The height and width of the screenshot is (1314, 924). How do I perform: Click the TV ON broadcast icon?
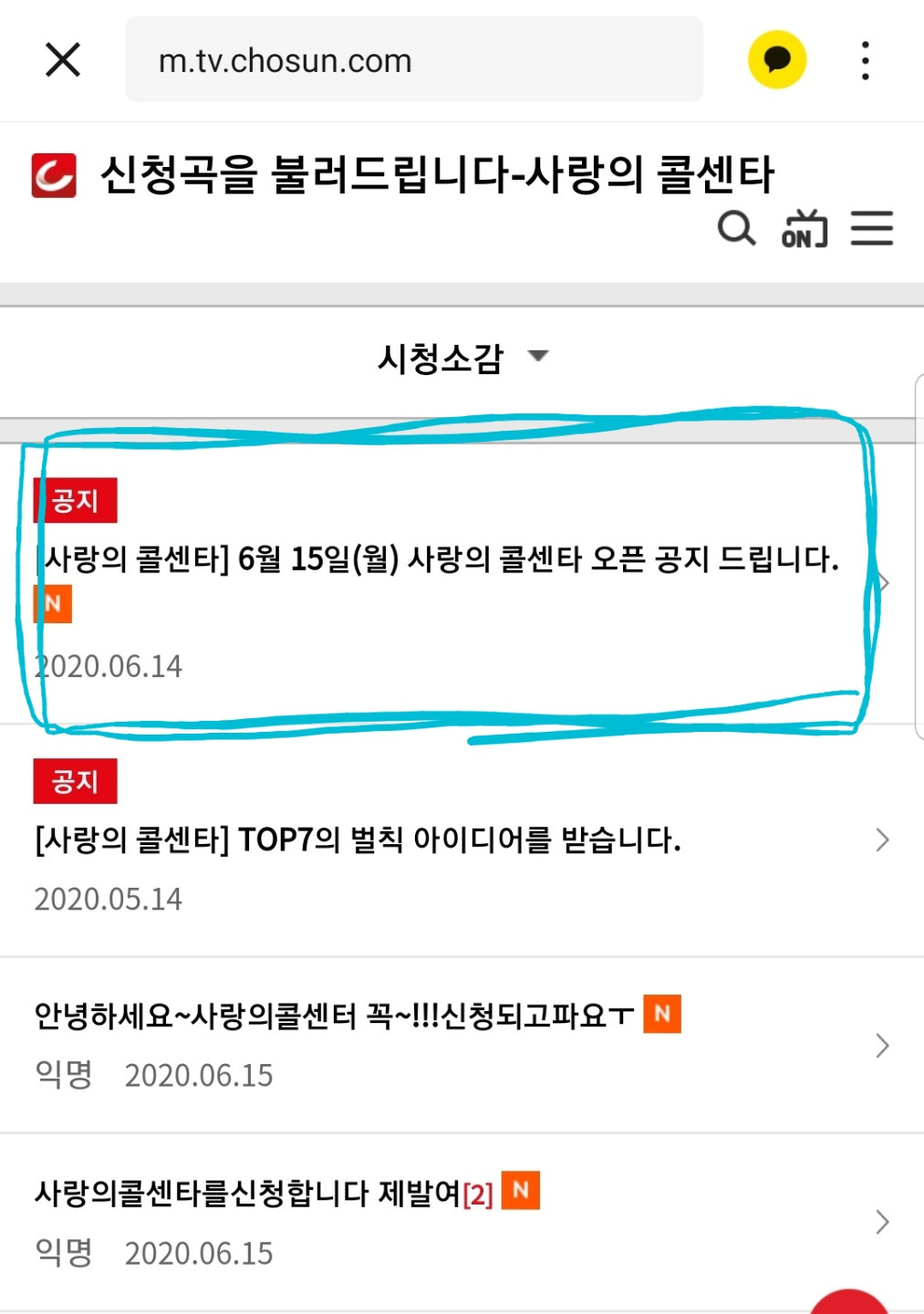point(803,230)
